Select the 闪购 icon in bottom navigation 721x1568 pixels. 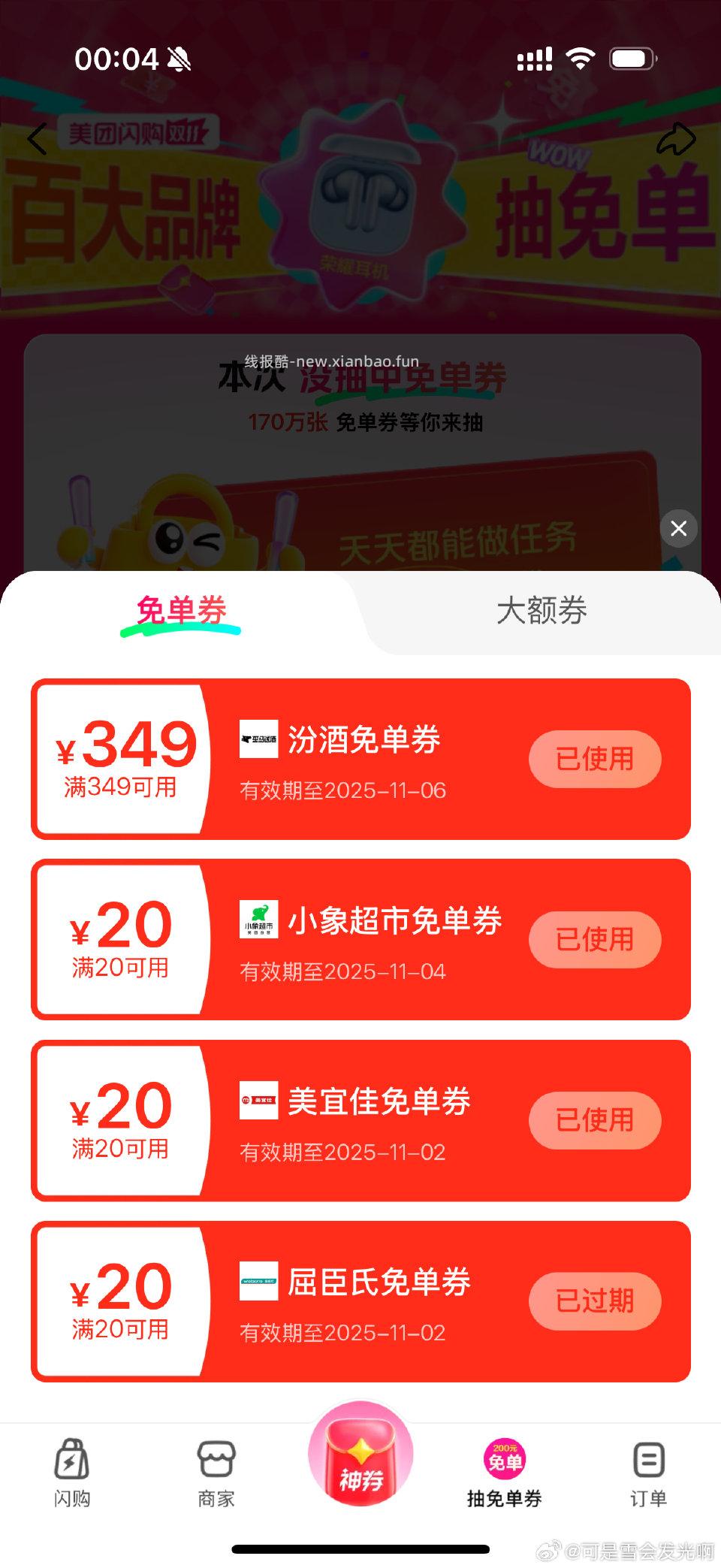(x=71, y=1473)
